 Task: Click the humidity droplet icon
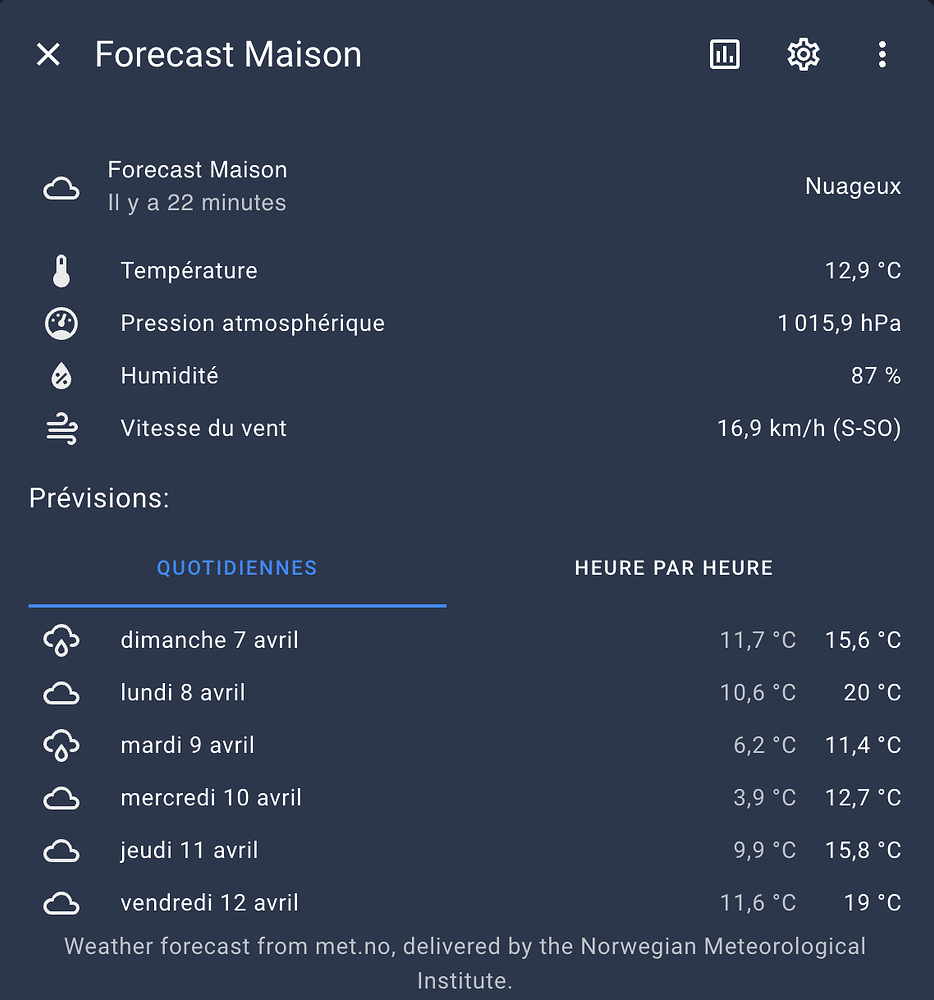[x=61, y=375]
